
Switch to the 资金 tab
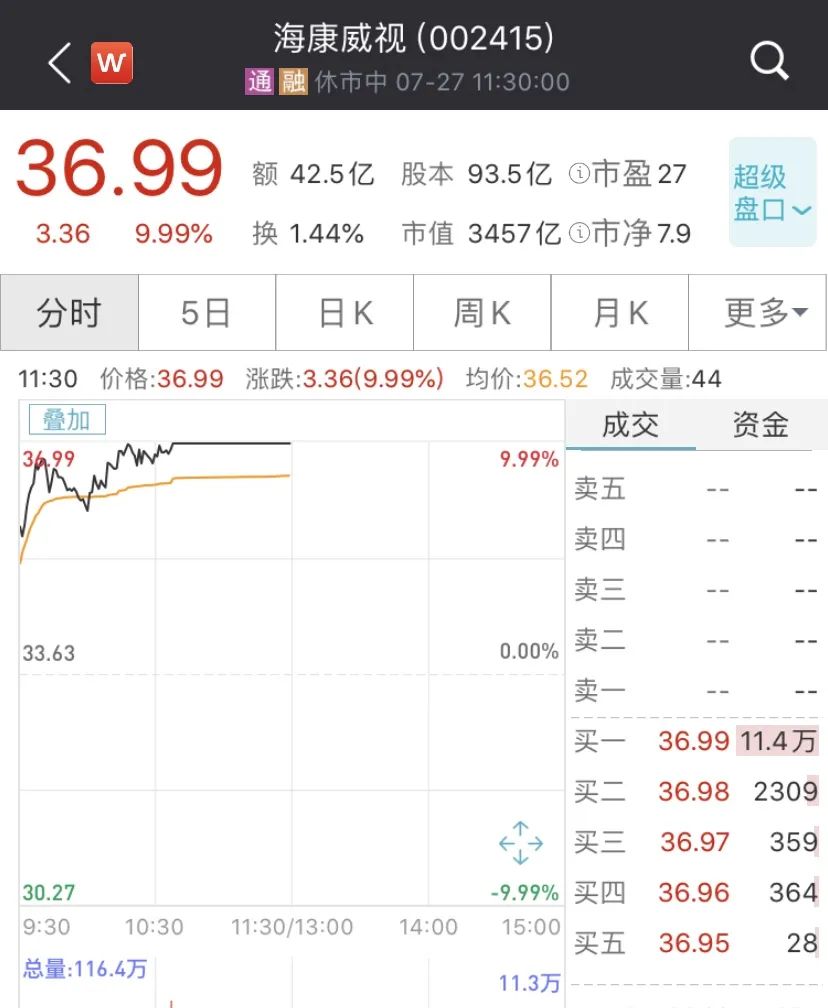click(x=760, y=425)
